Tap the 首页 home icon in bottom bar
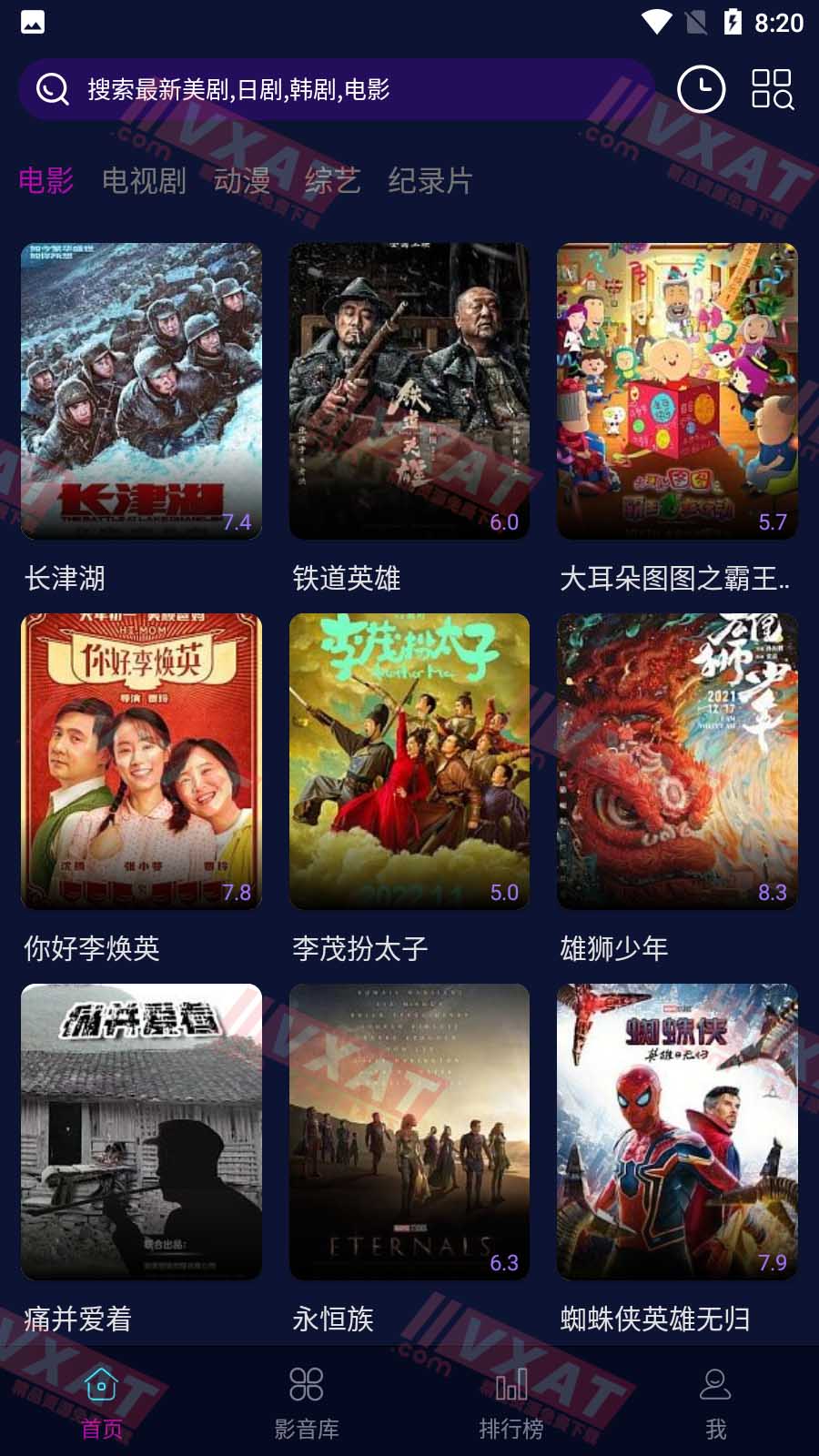The image size is (819, 1456). point(102,1387)
